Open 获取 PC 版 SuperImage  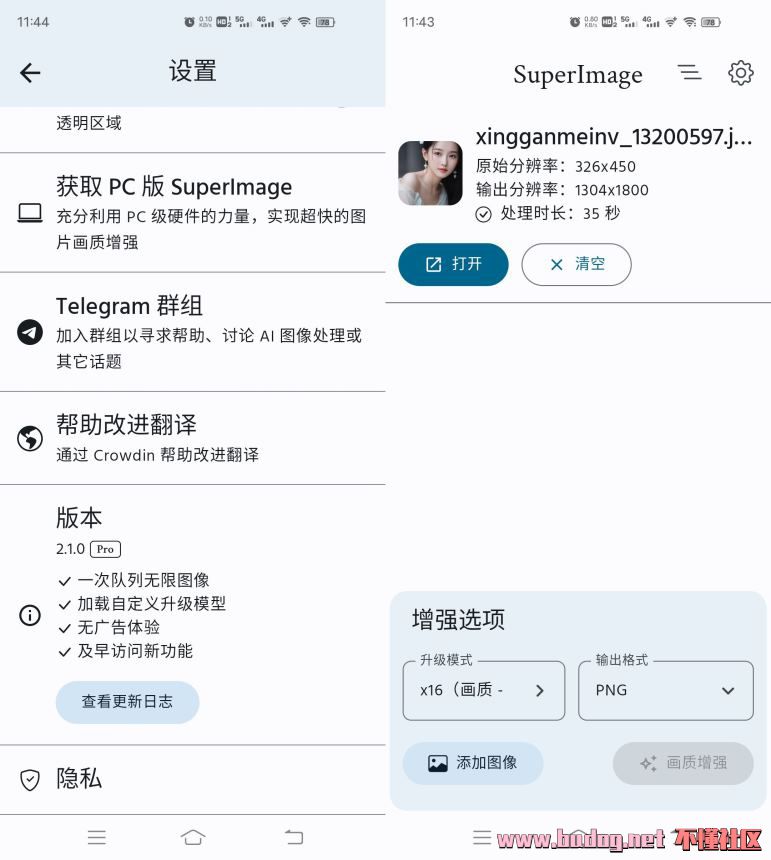192,212
